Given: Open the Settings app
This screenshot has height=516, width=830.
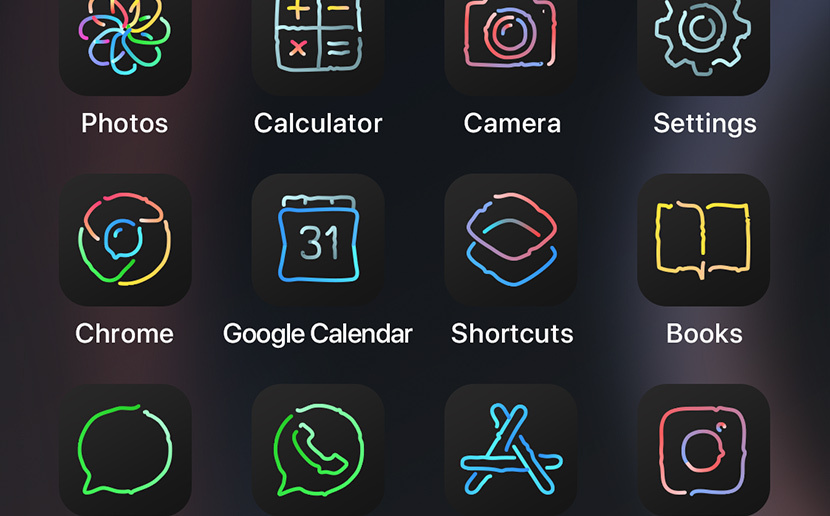Looking at the screenshot, I should pos(704,40).
